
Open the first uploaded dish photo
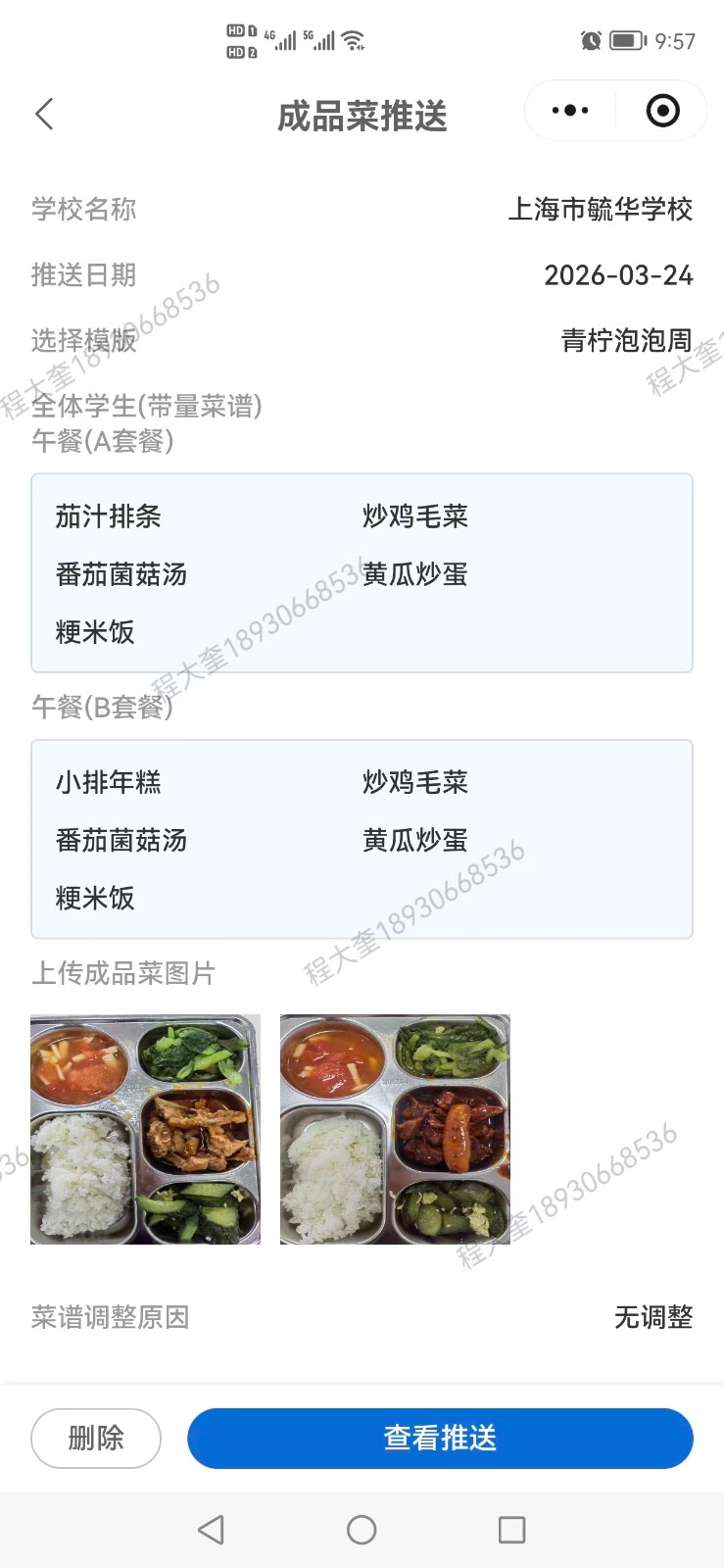click(x=145, y=1129)
